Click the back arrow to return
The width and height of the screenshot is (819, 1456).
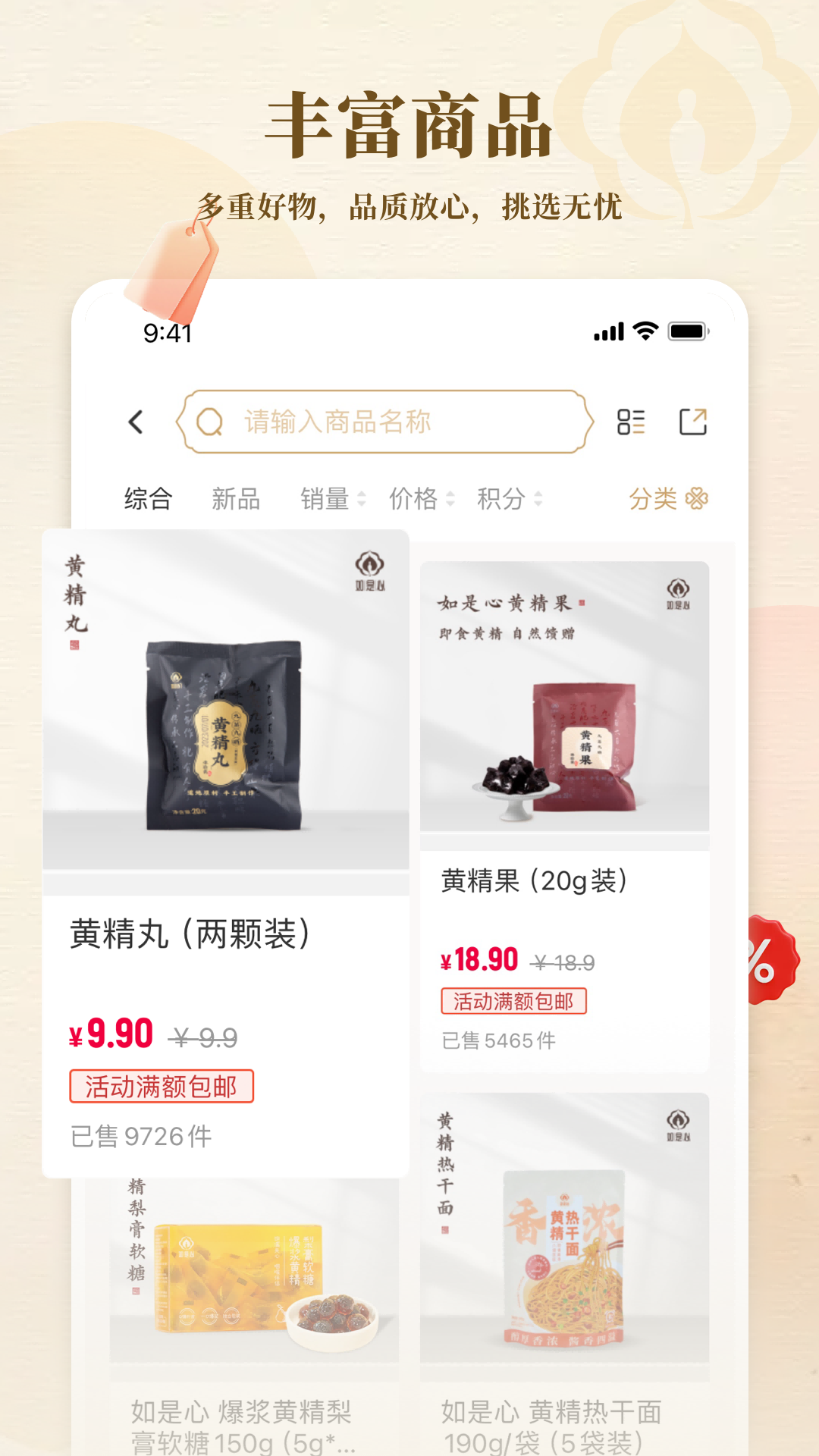coord(136,422)
